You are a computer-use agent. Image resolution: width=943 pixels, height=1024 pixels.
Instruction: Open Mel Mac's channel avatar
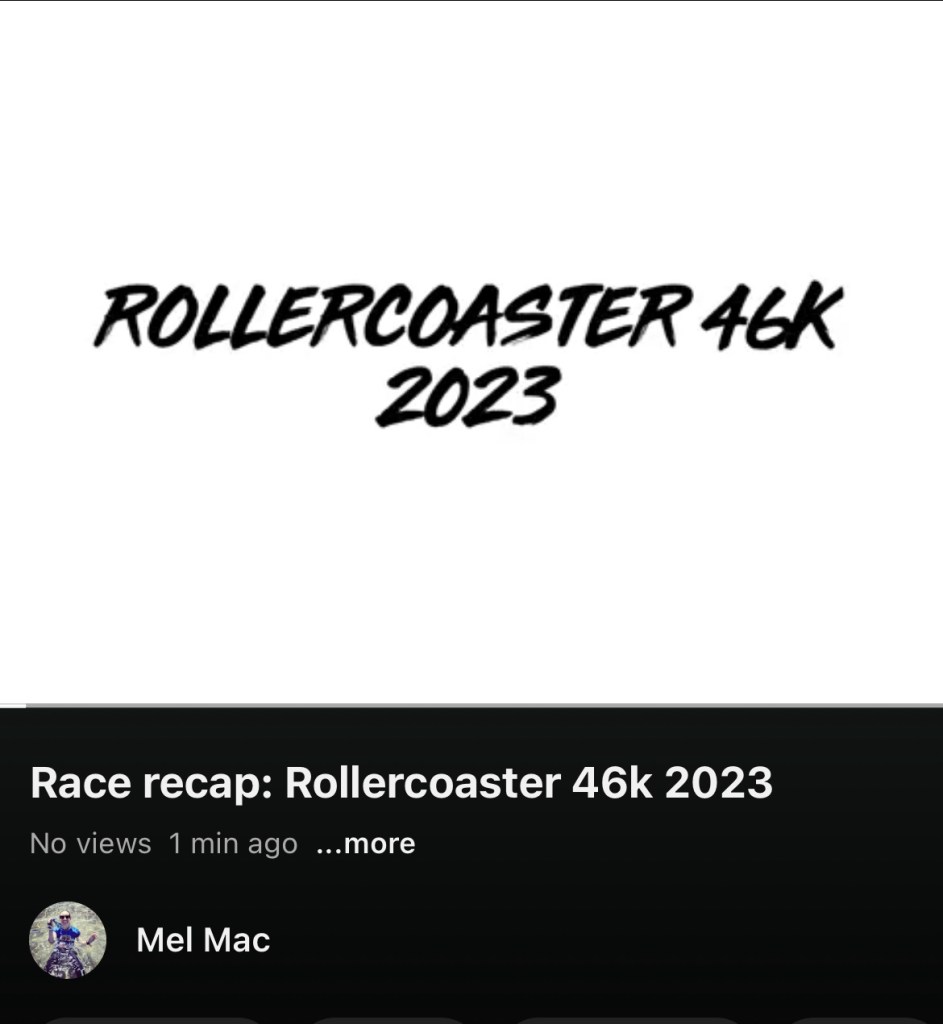67,940
